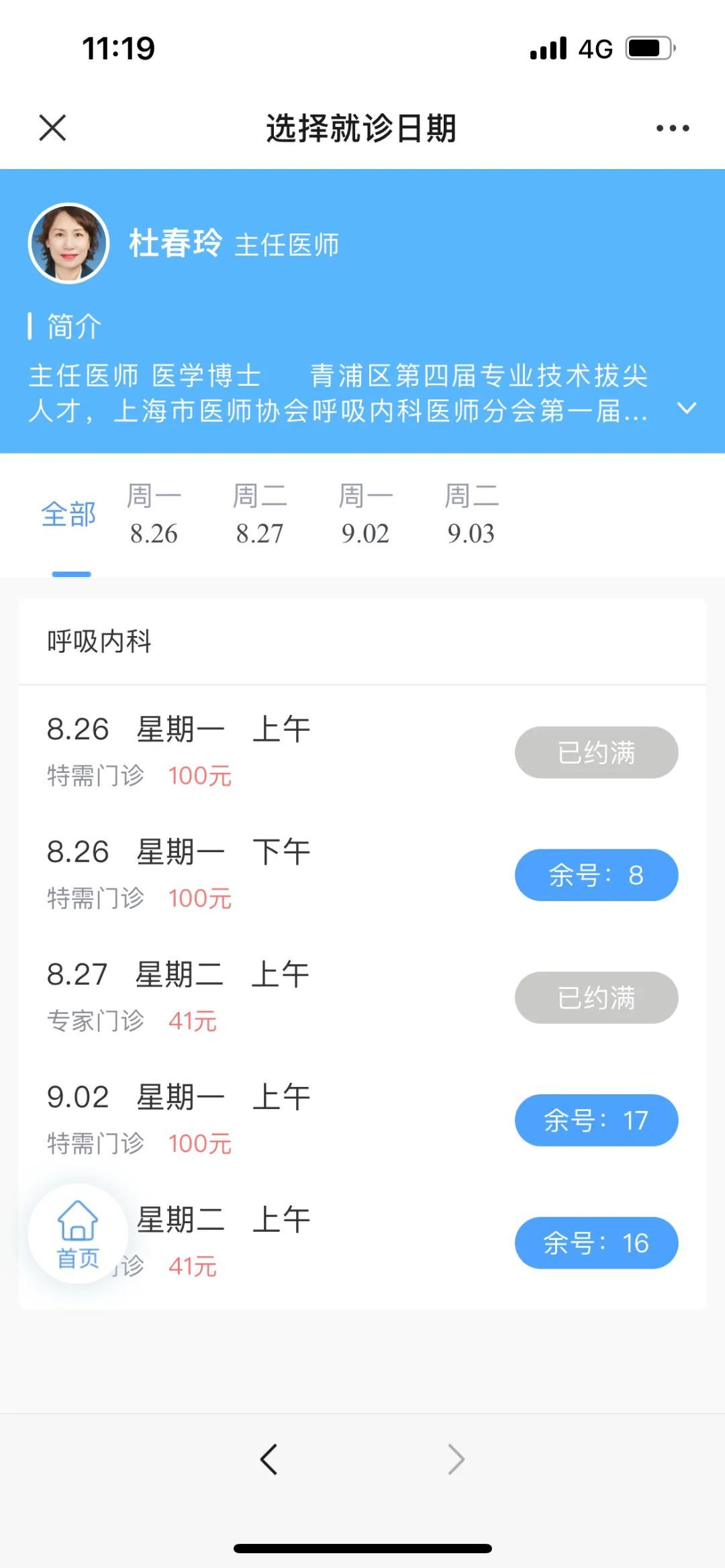Expand the doctor's introduction text
This screenshot has width=725, height=1568.
(x=687, y=408)
